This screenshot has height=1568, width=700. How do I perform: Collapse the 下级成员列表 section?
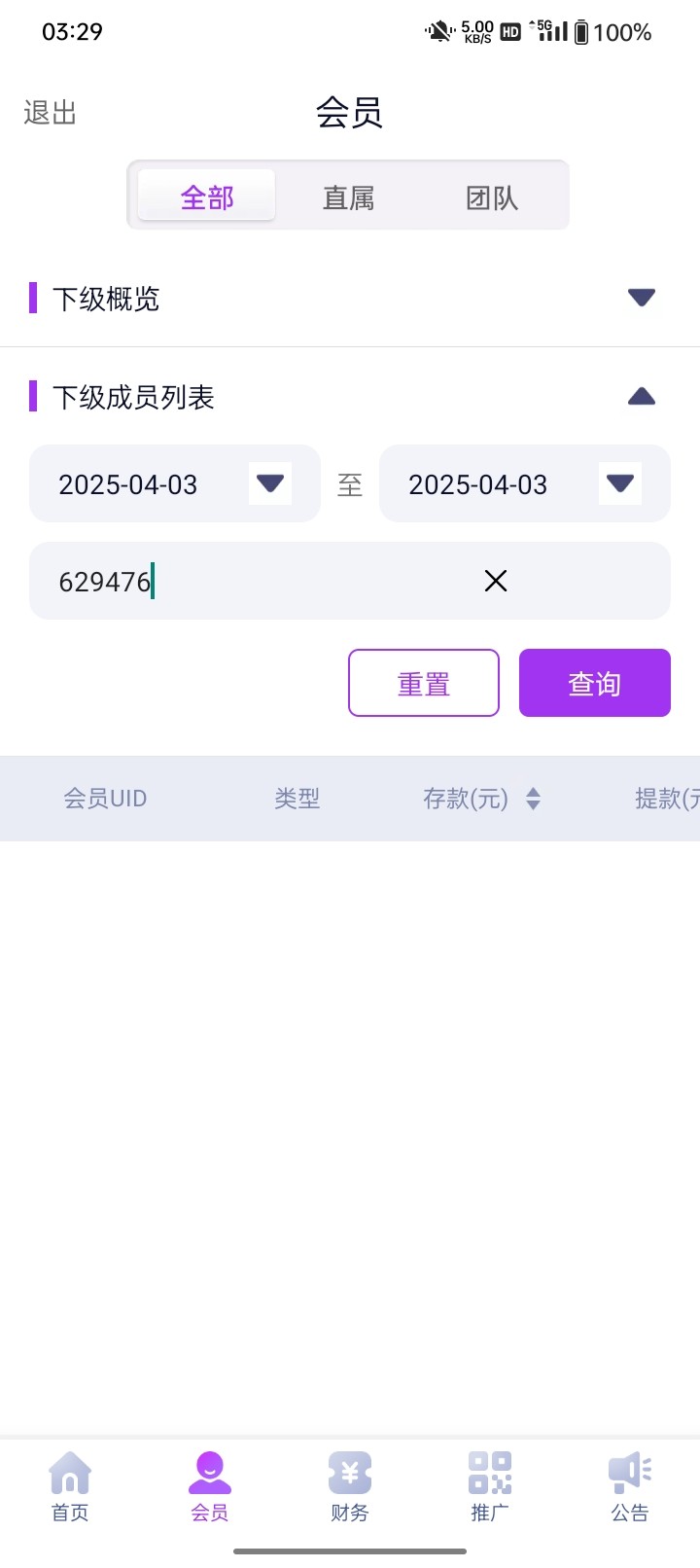tap(641, 397)
